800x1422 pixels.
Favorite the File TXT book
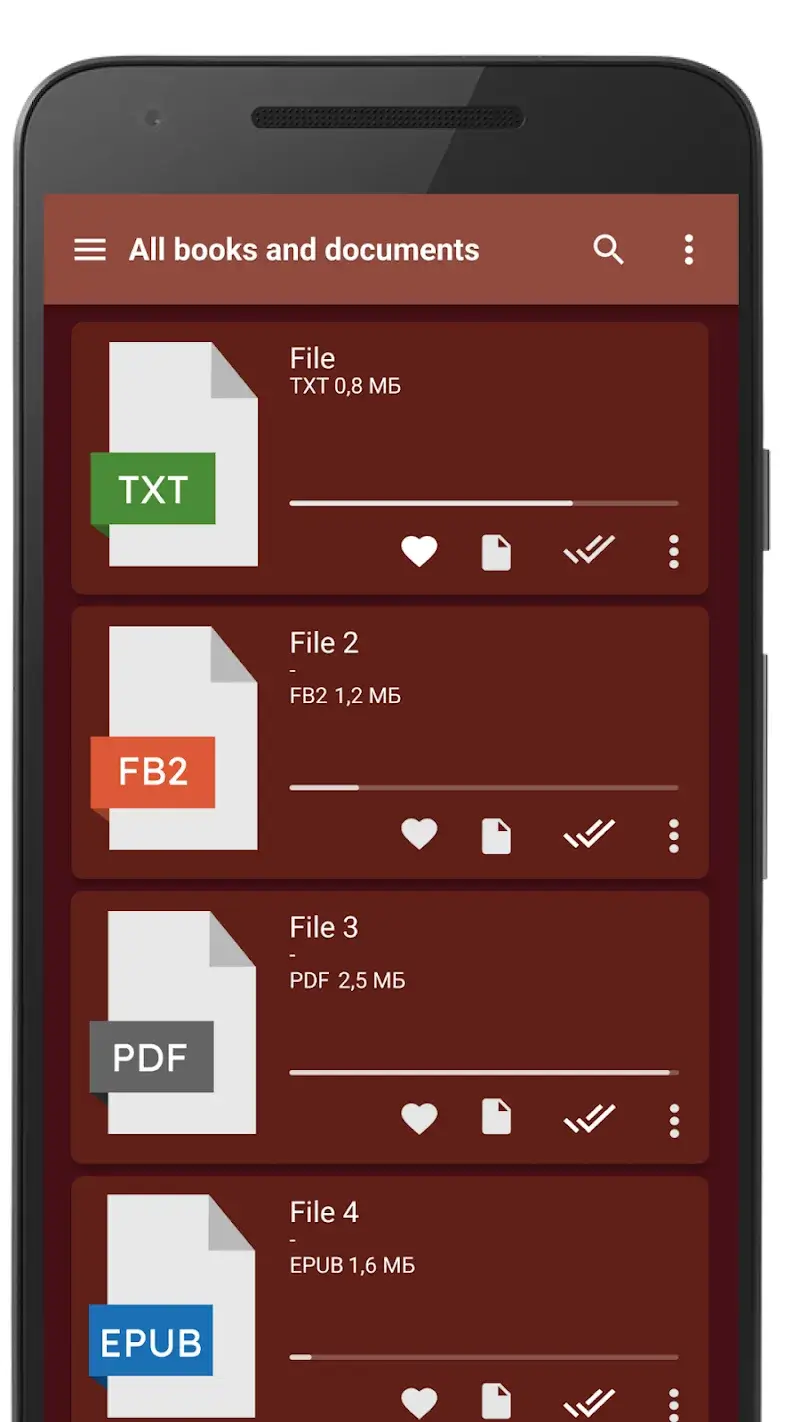(x=419, y=552)
